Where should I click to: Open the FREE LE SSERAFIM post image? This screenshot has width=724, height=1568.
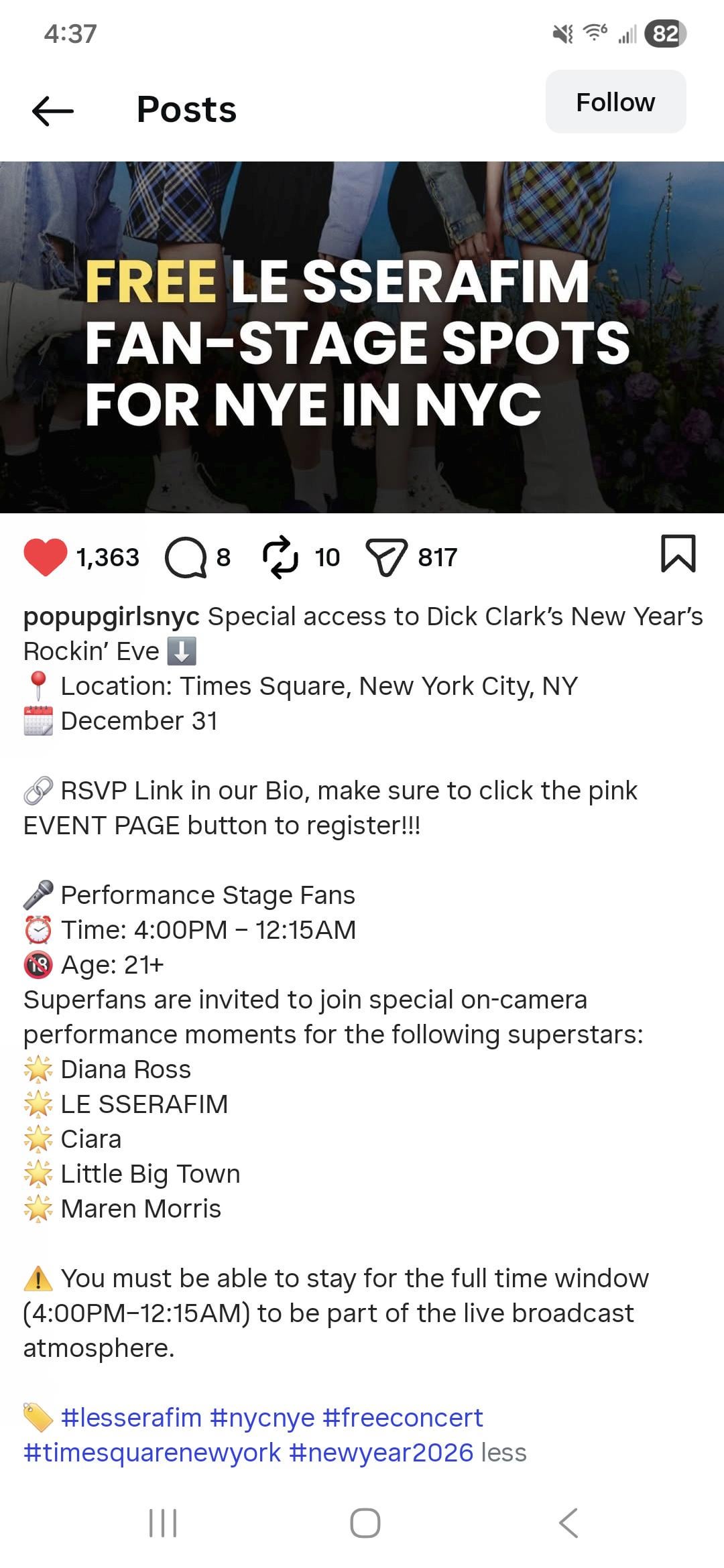point(362,337)
